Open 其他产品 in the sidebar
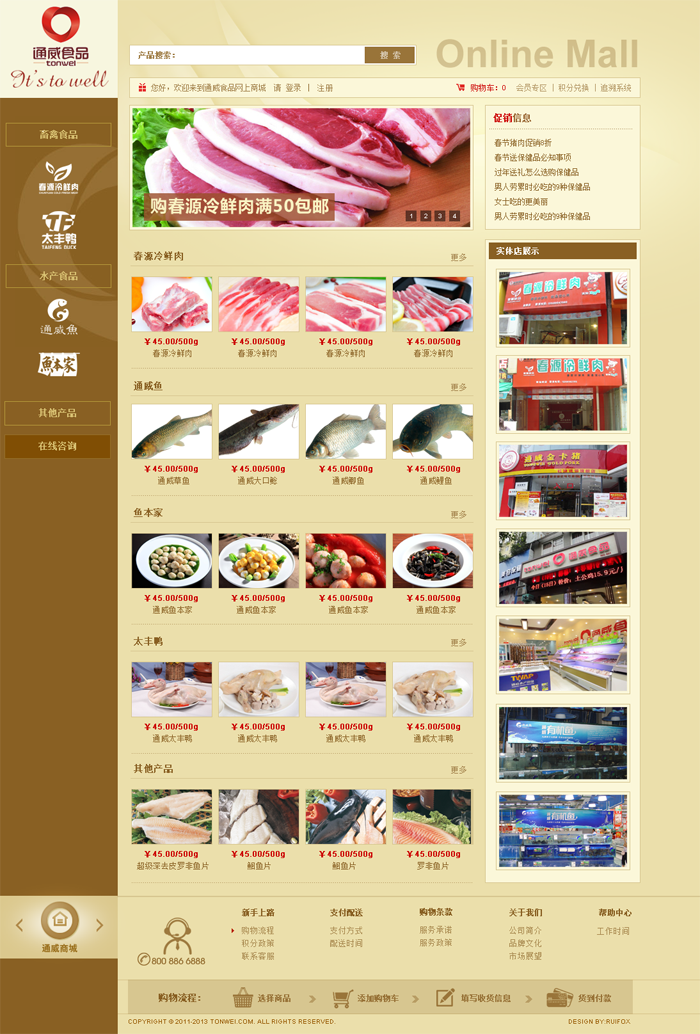 pyautogui.click(x=58, y=413)
